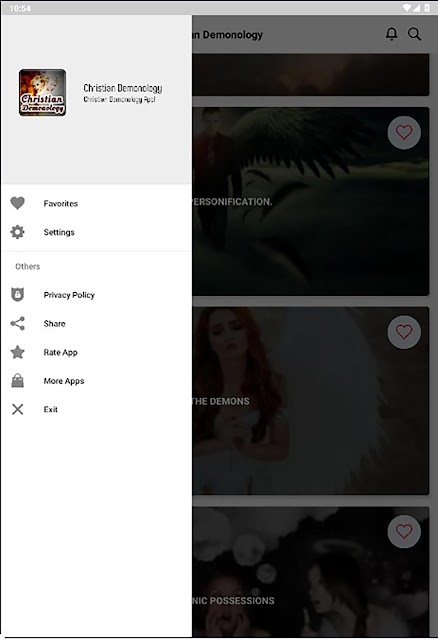Select Share in the drawer
This screenshot has height=640, width=438.
96,323
